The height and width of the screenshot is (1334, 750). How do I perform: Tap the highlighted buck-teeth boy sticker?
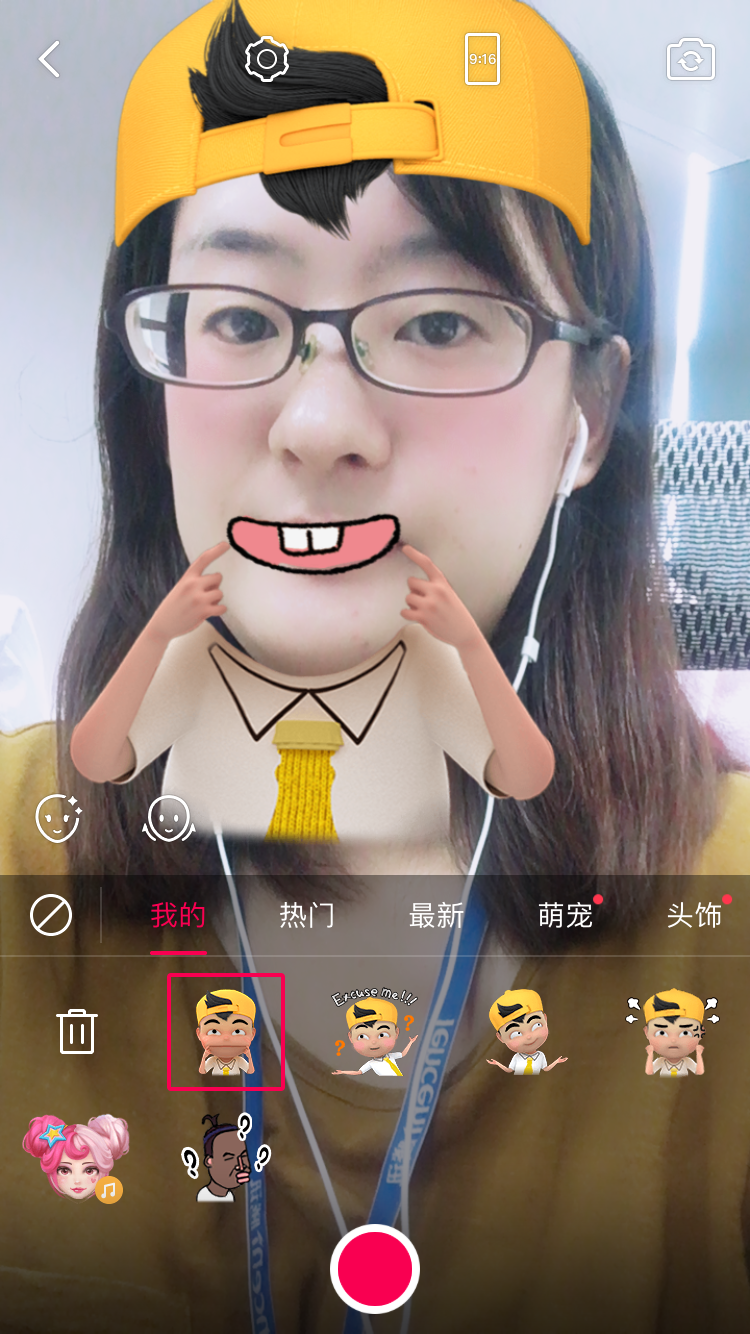tap(226, 1031)
